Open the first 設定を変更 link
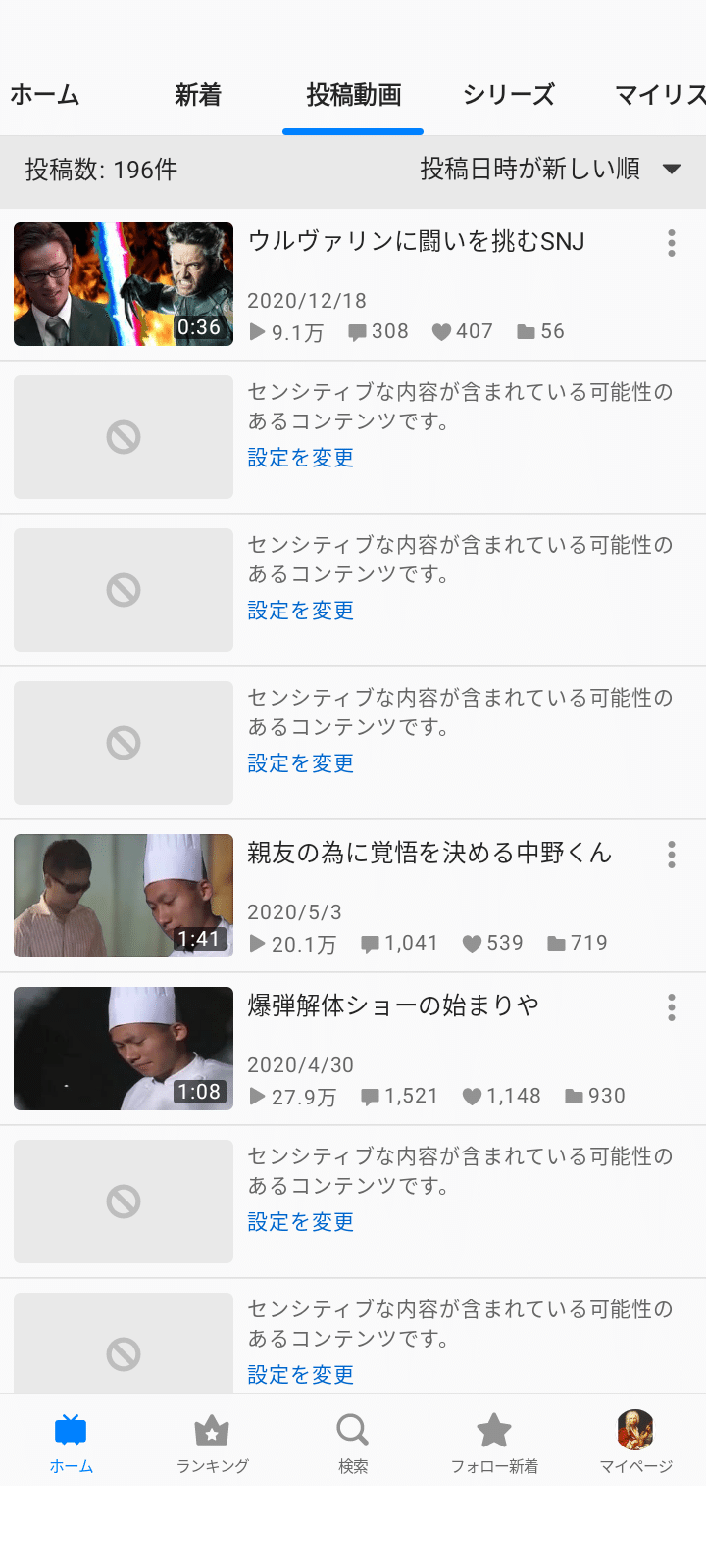 point(299,458)
